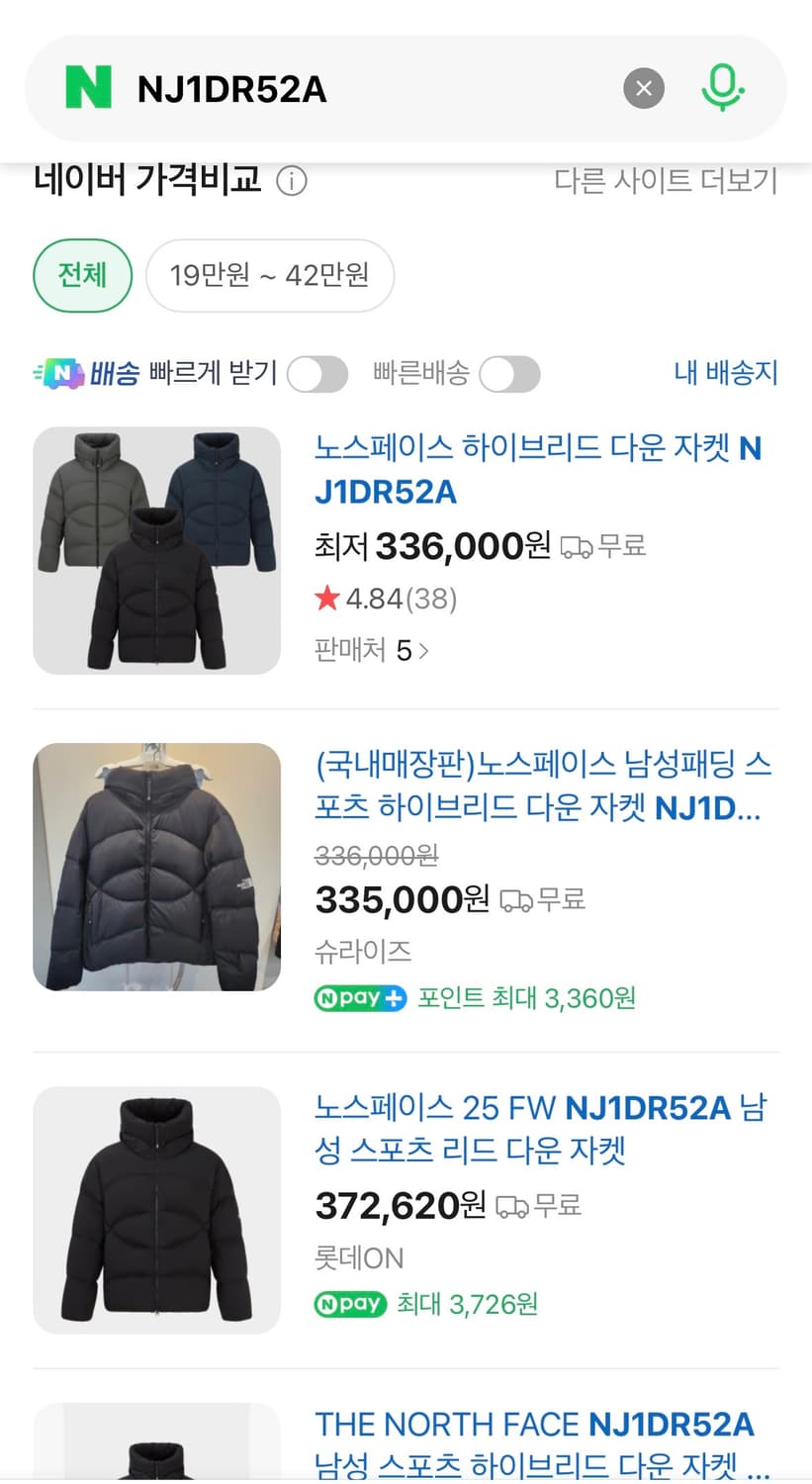Enable the 빠르게 받기 delivery toggle

316,373
